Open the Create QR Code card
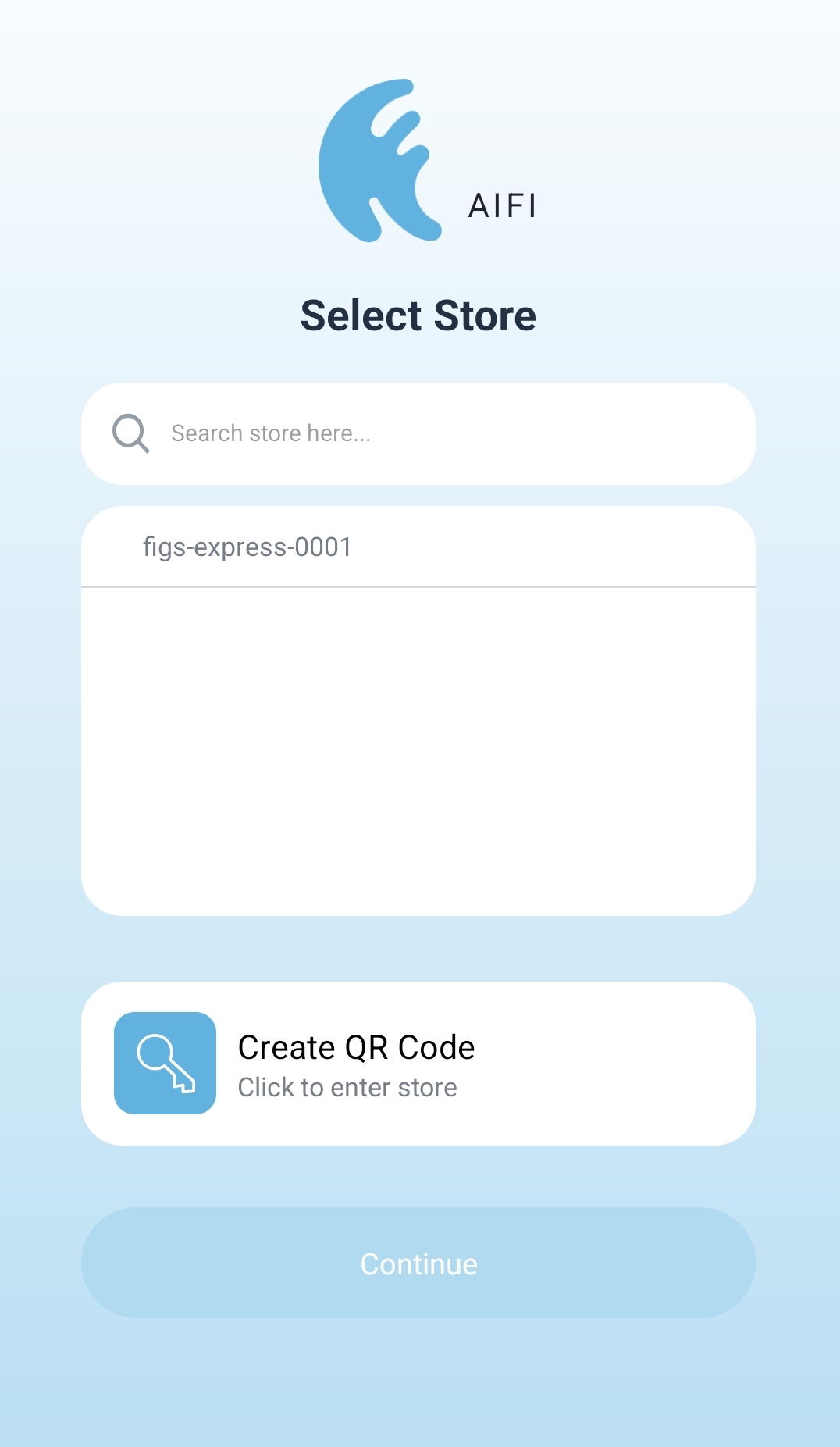Screen dimensions: 840x1447 pyautogui.click(x=418, y=1064)
